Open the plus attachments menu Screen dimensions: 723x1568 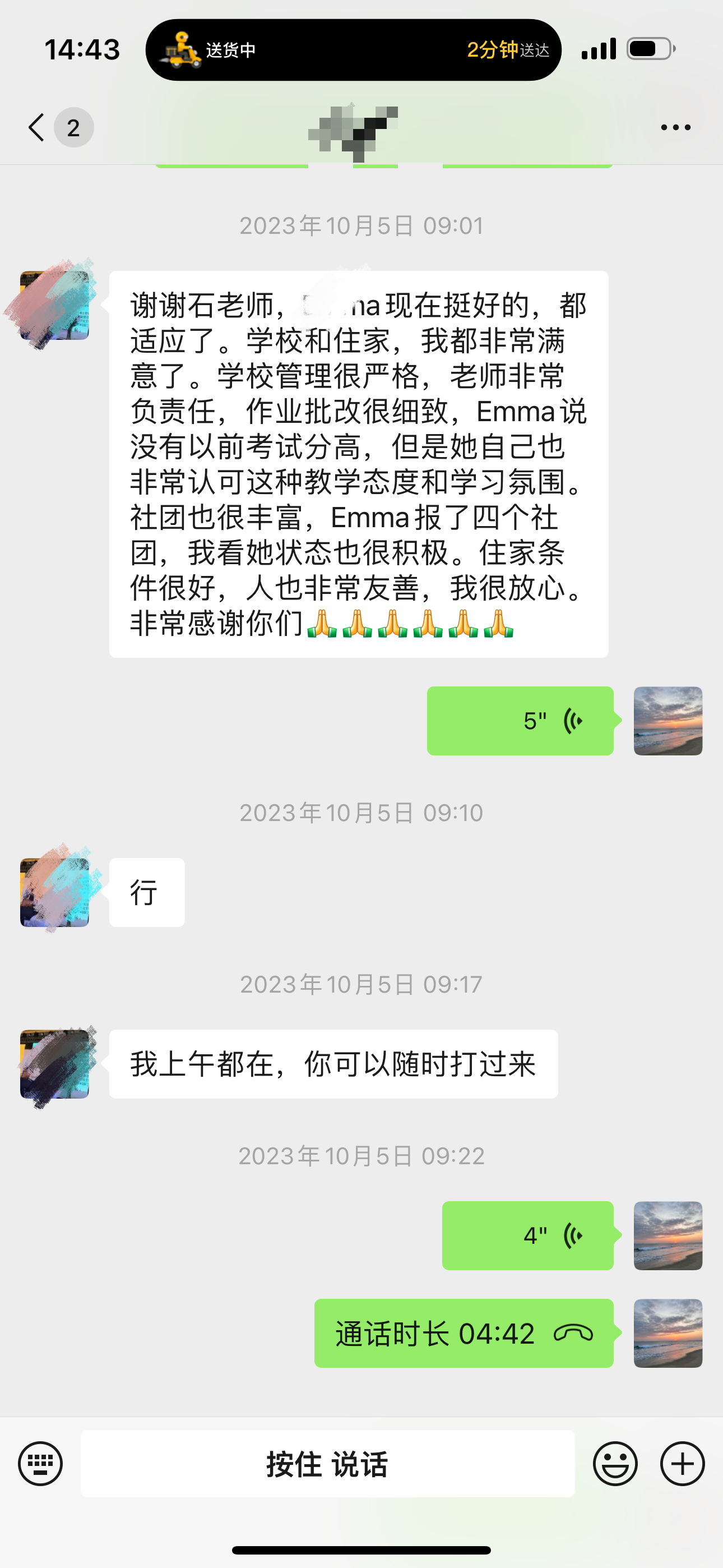pyautogui.click(x=682, y=1463)
